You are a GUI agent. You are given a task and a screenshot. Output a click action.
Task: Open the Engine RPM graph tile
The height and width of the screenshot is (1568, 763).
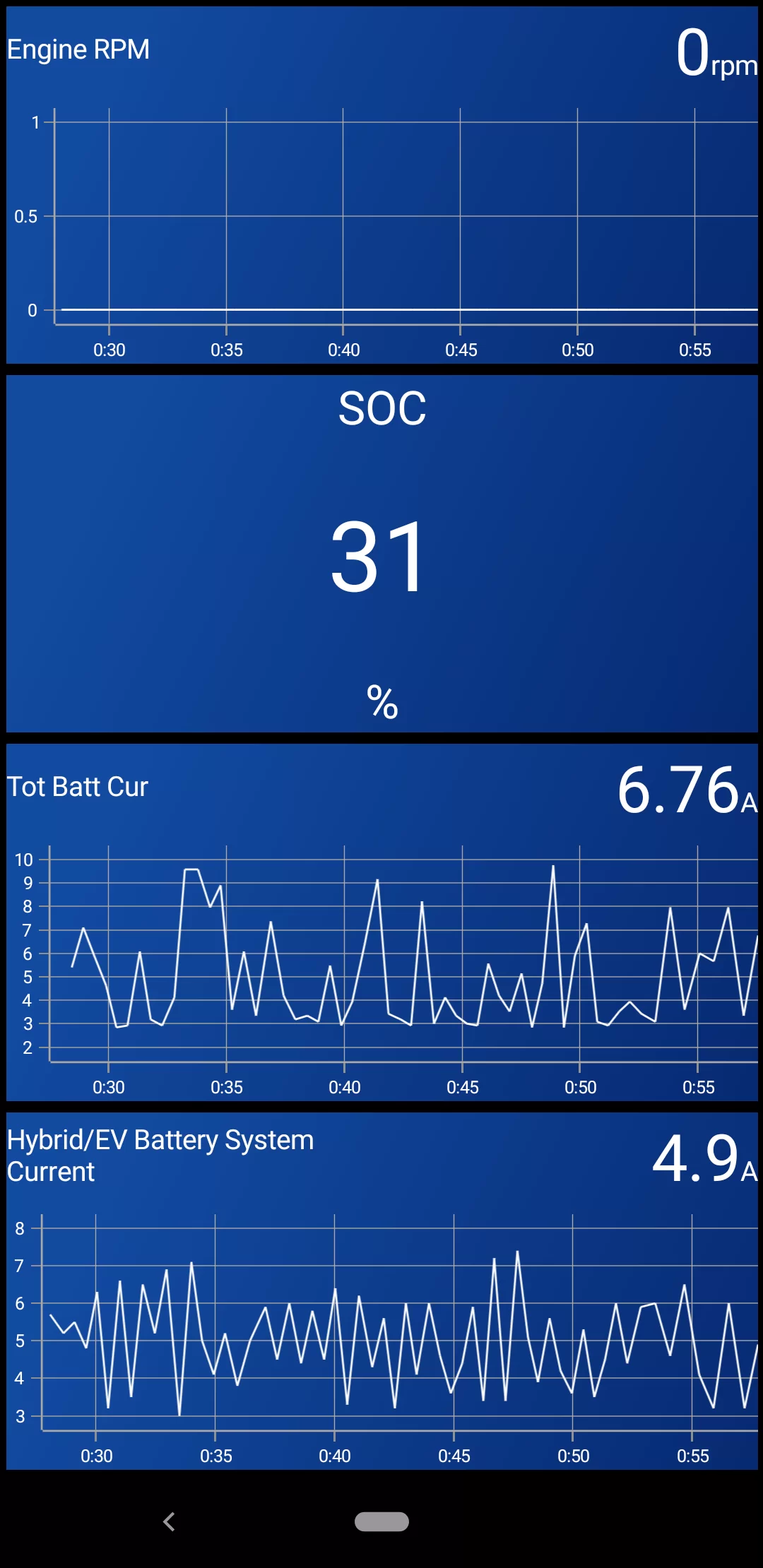(381, 185)
